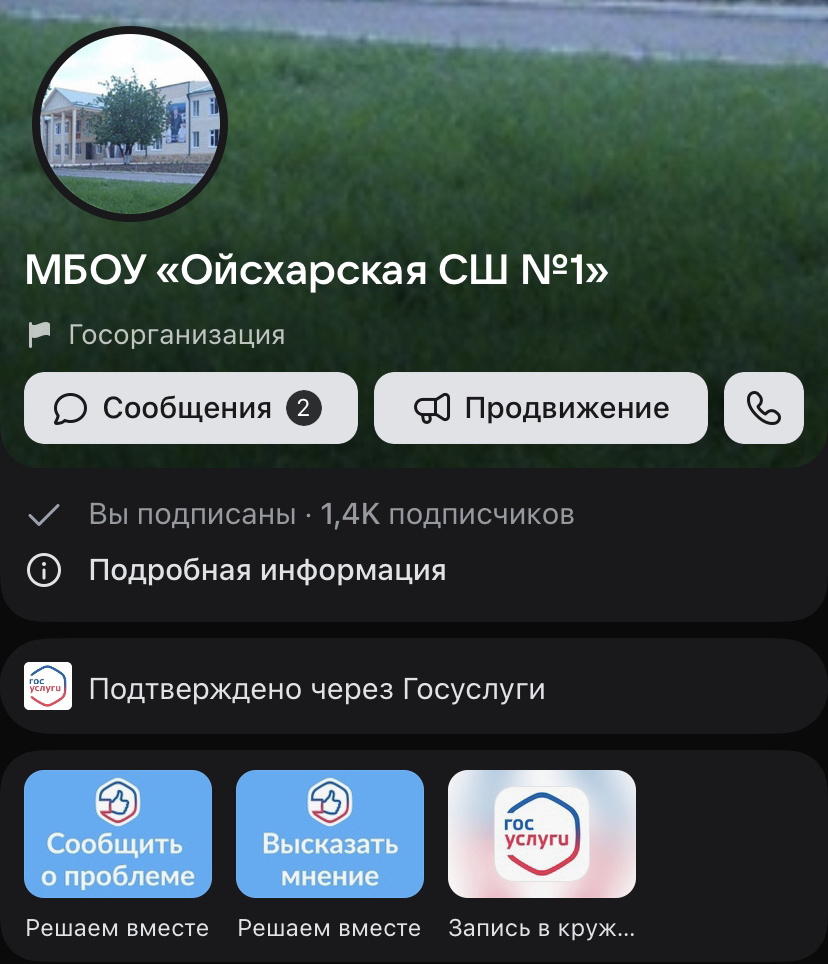Open the school's profile photo
The width and height of the screenshot is (828, 964).
(130, 123)
